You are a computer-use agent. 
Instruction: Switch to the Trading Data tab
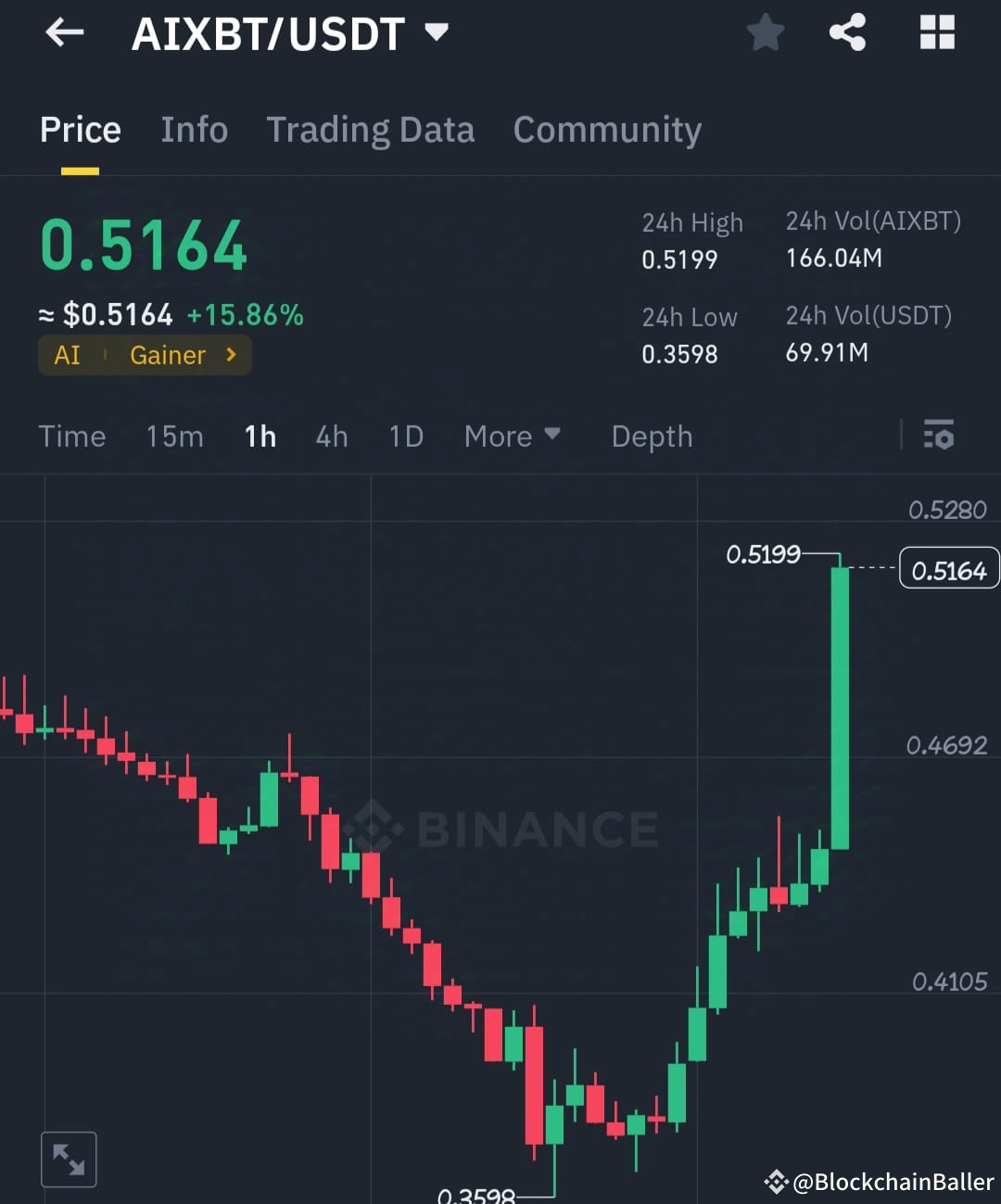point(371,130)
